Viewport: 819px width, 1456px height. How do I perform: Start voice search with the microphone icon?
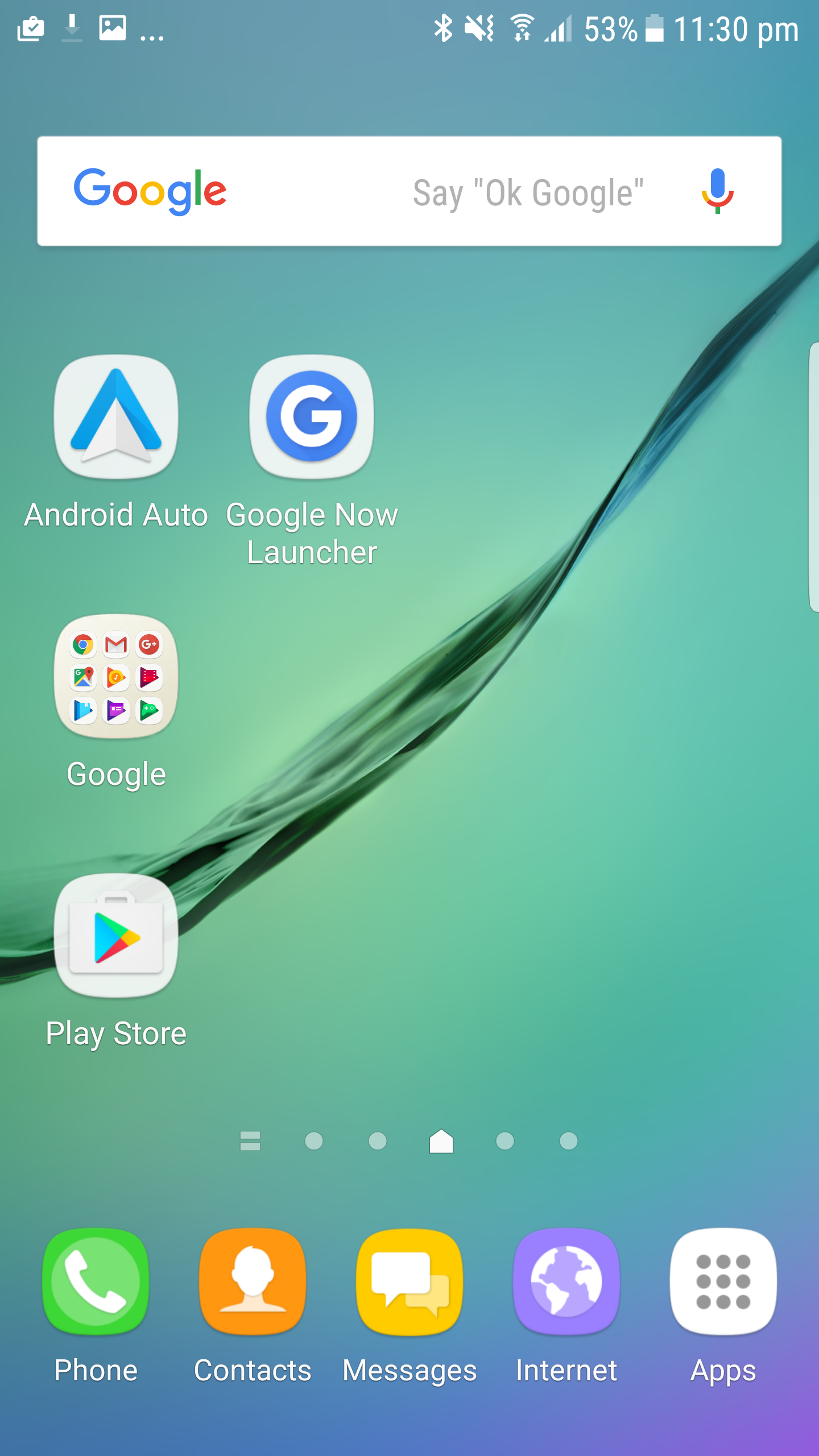pyautogui.click(x=717, y=191)
